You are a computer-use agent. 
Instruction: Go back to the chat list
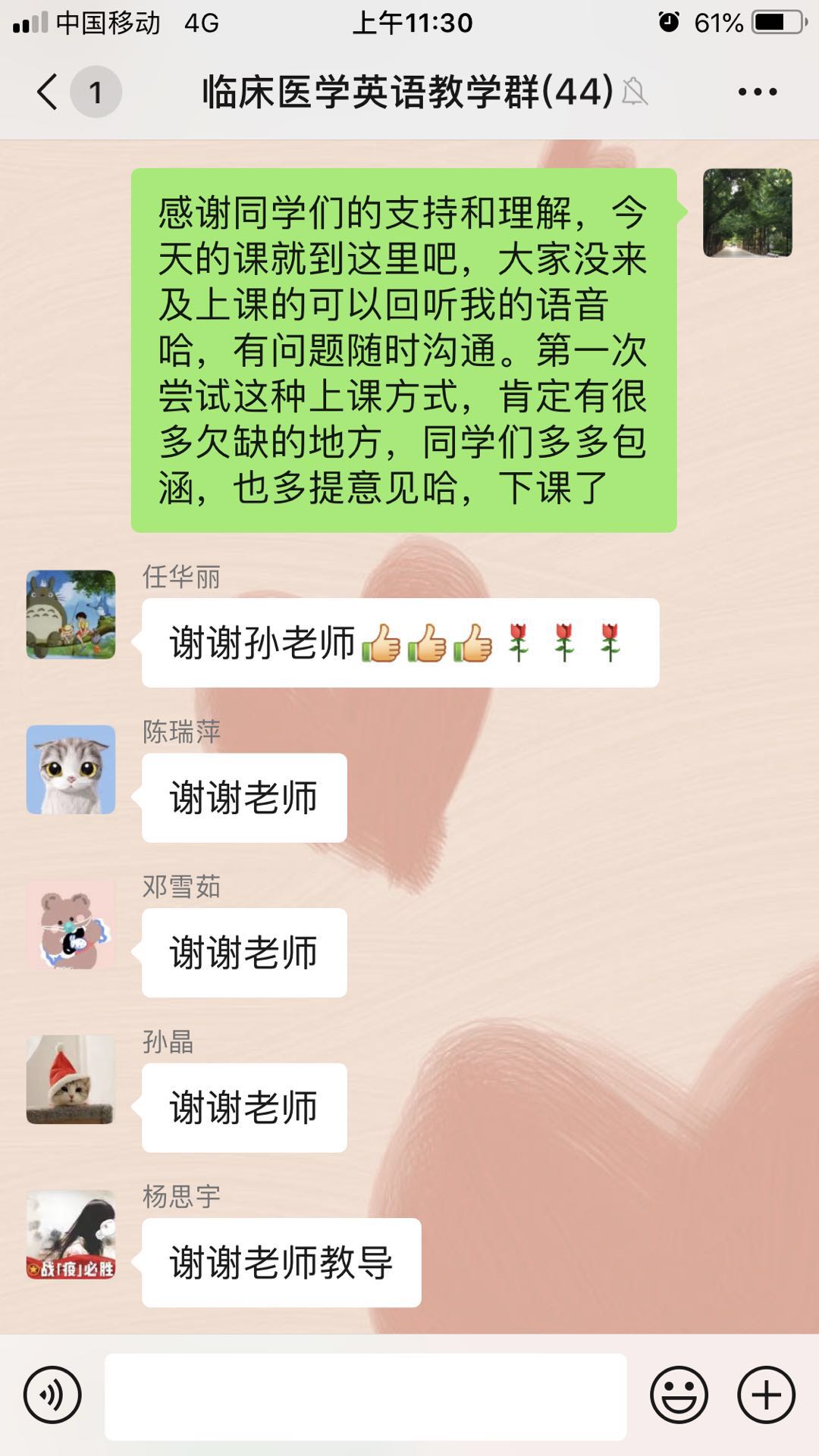(x=47, y=92)
